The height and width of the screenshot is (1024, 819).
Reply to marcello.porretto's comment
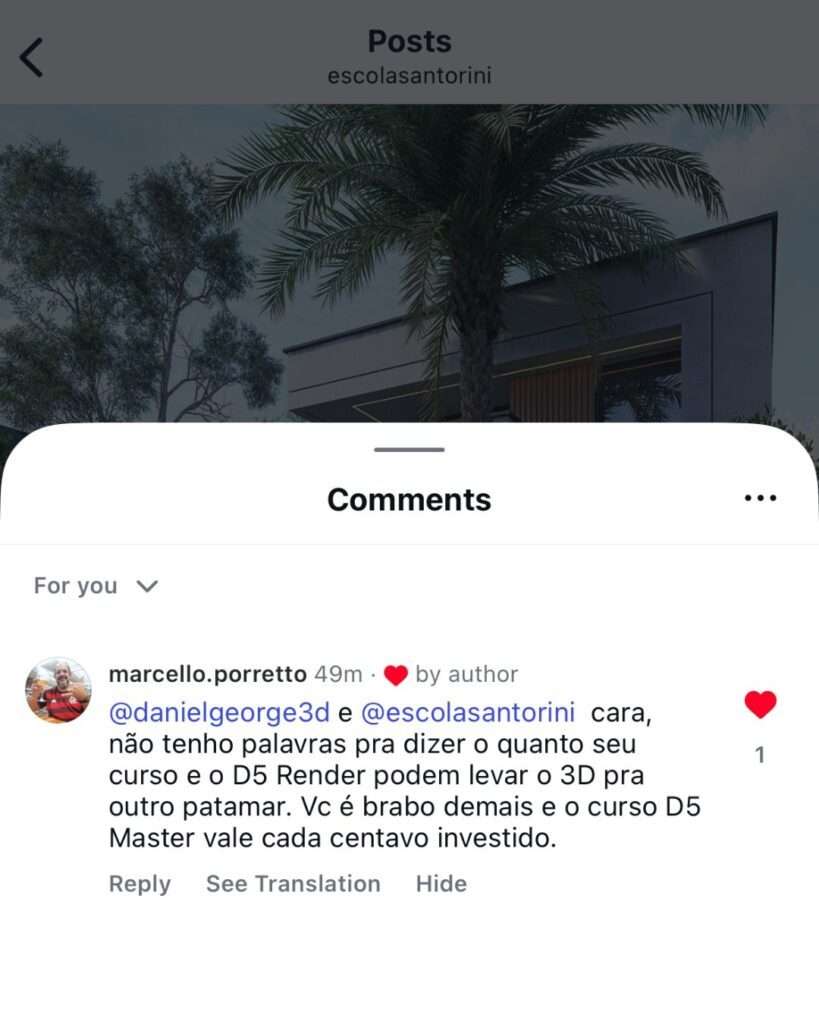point(139,884)
